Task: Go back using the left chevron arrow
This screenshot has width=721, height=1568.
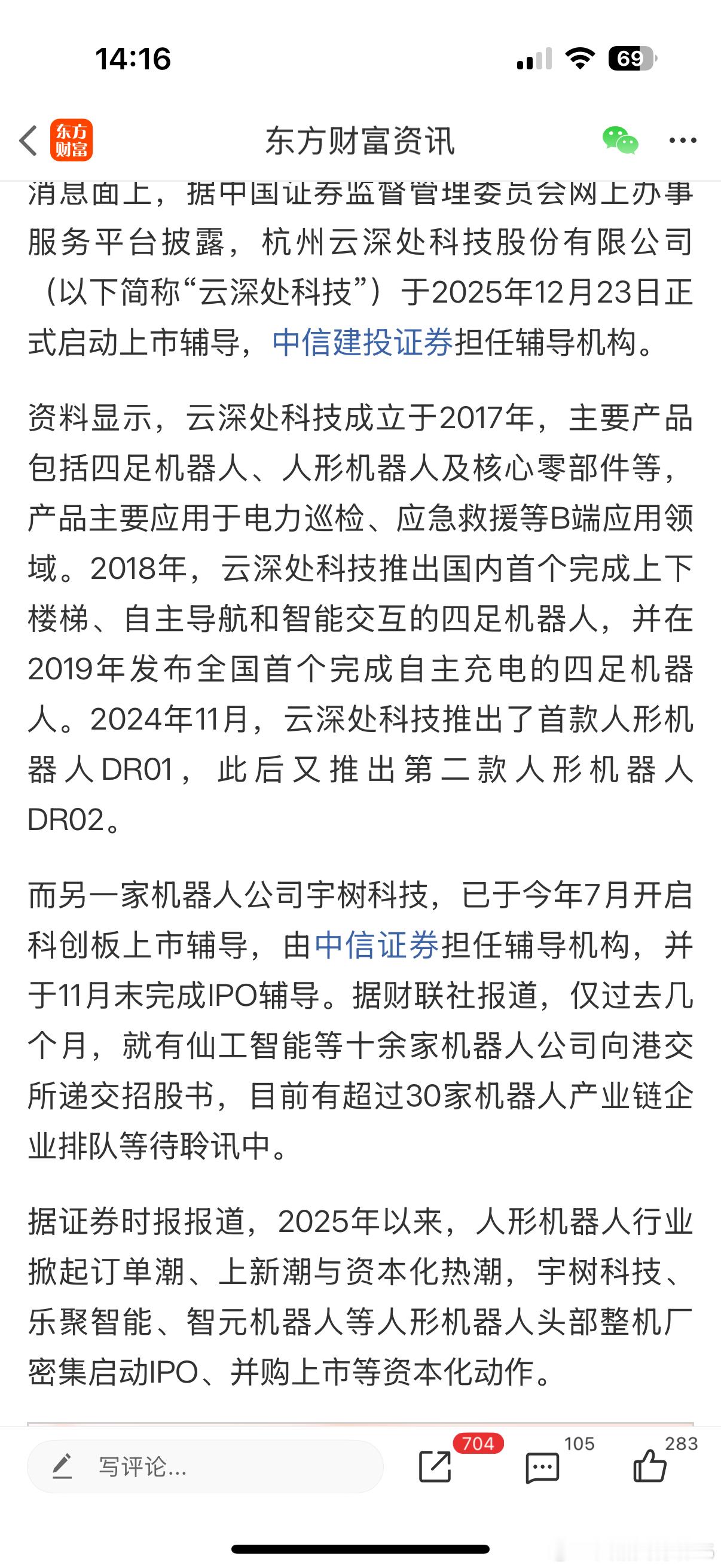Action: coord(27,140)
